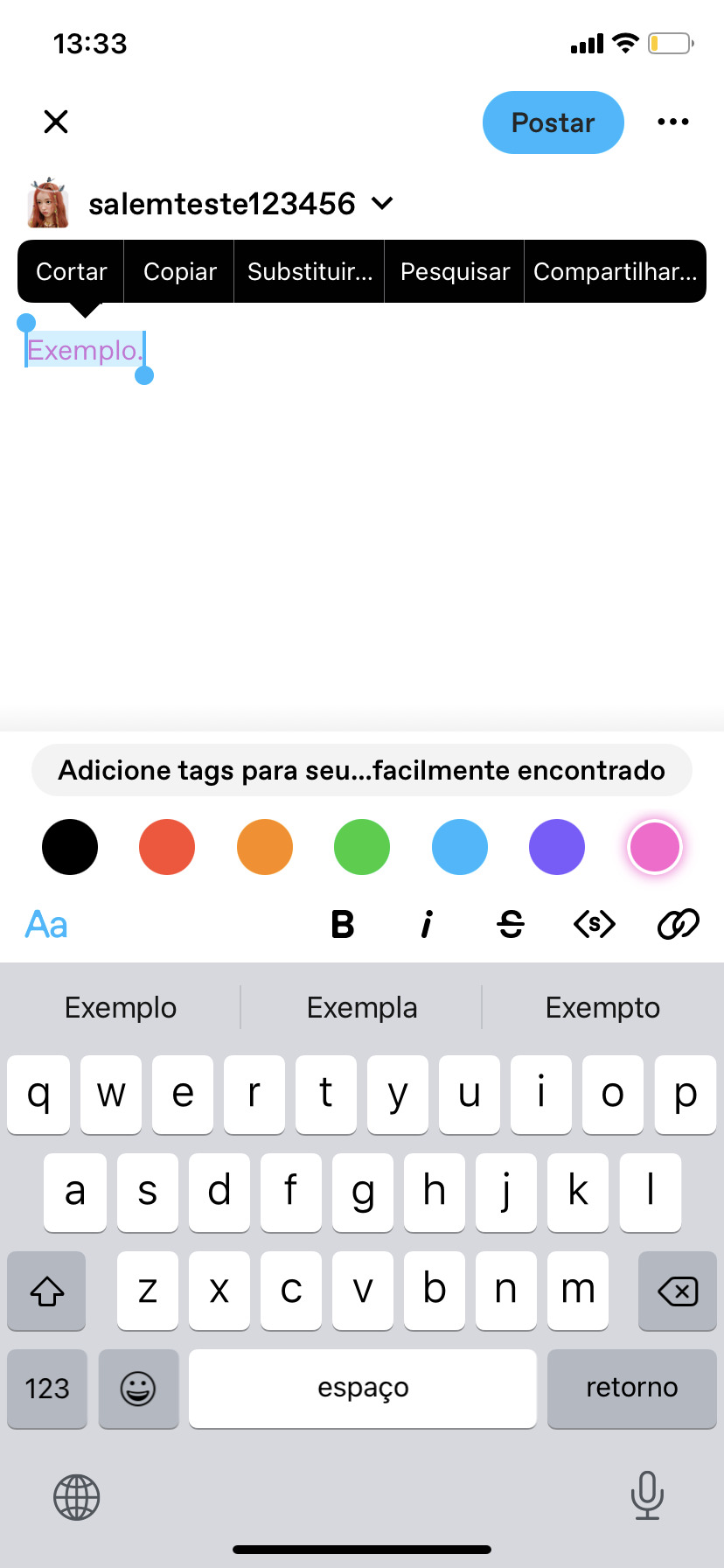Image resolution: width=724 pixels, height=1568 pixels.
Task: Select the purple text color
Action: point(557,847)
